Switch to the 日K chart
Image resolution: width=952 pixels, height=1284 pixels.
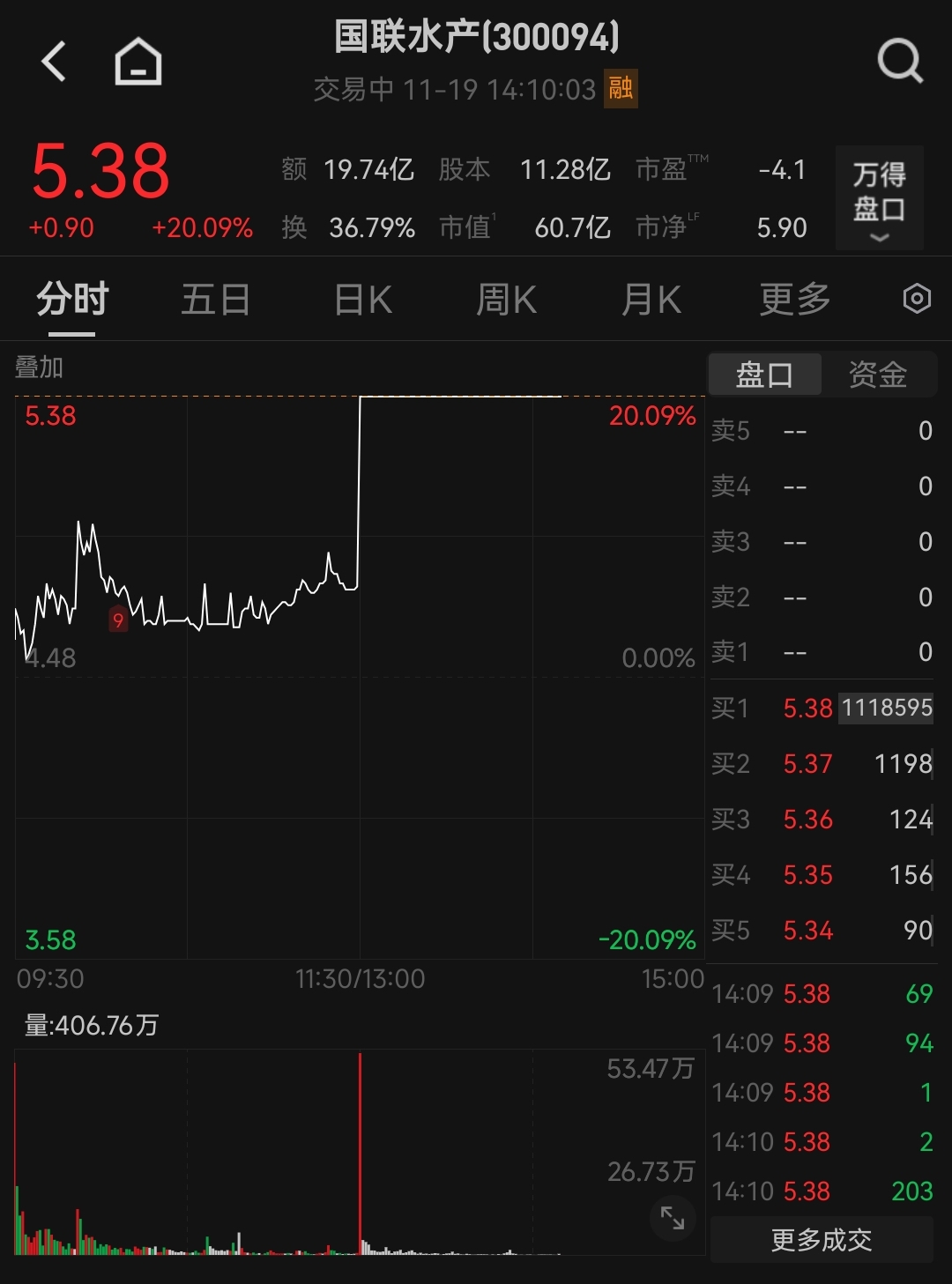[x=363, y=300]
